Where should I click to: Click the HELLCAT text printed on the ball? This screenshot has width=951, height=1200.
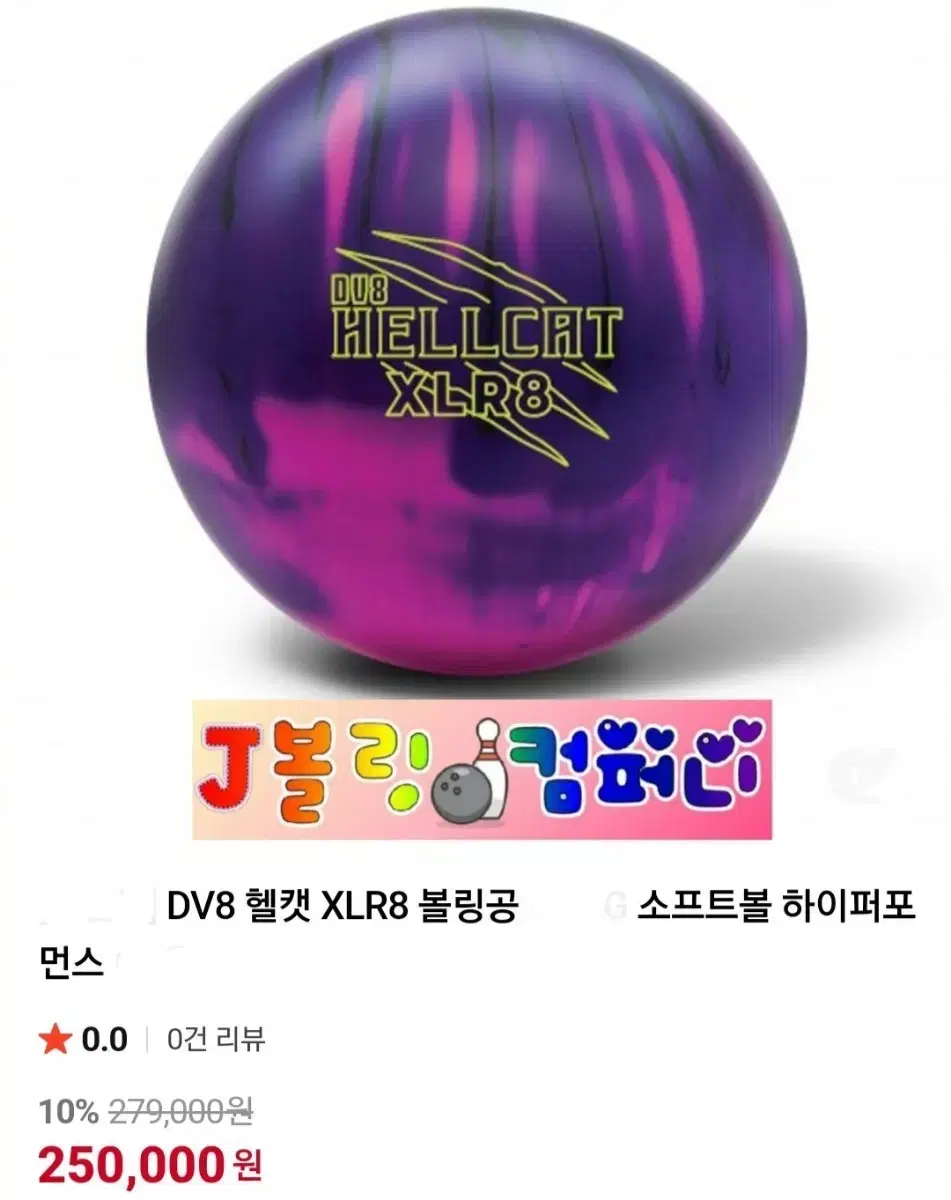coord(475,330)
